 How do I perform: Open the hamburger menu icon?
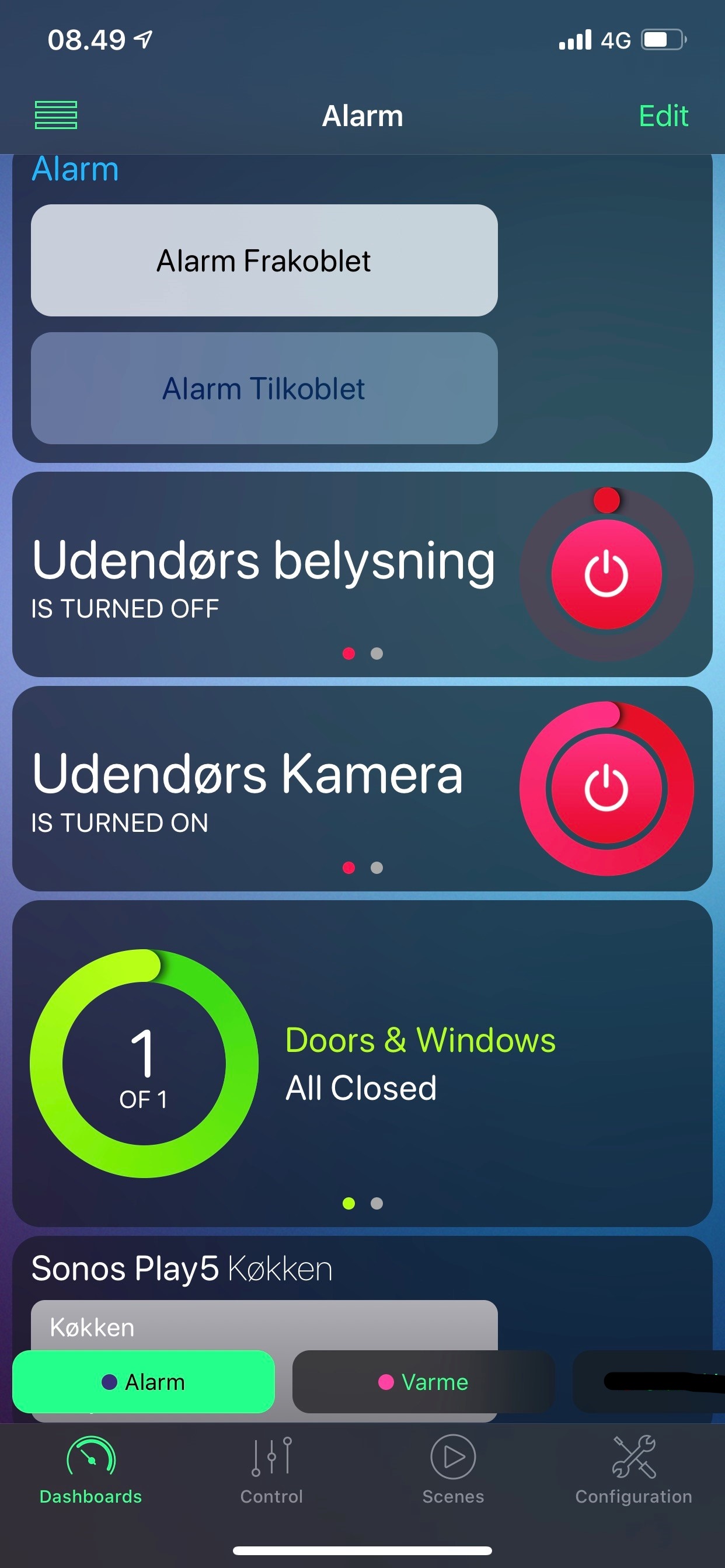coord(56,115)
